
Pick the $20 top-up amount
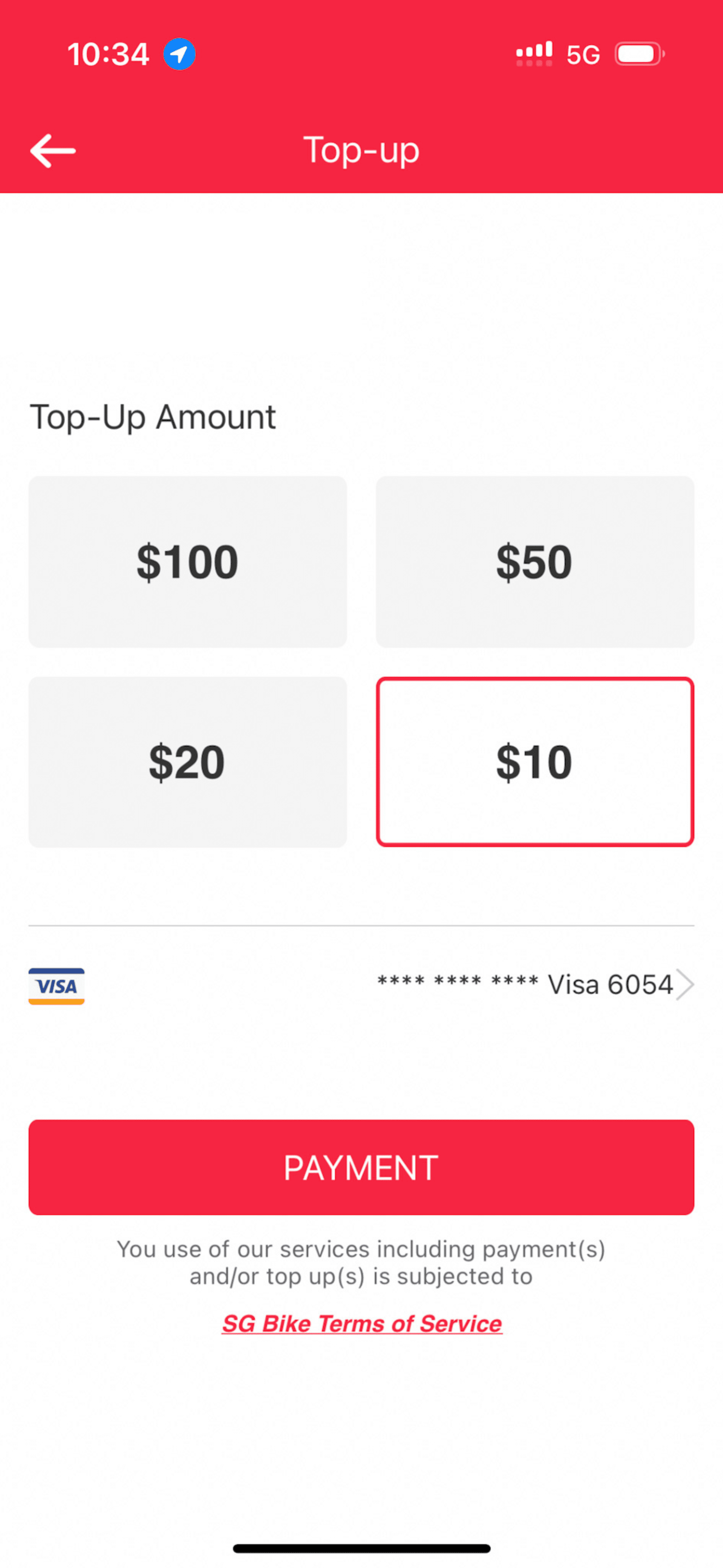tap(188, 762)
